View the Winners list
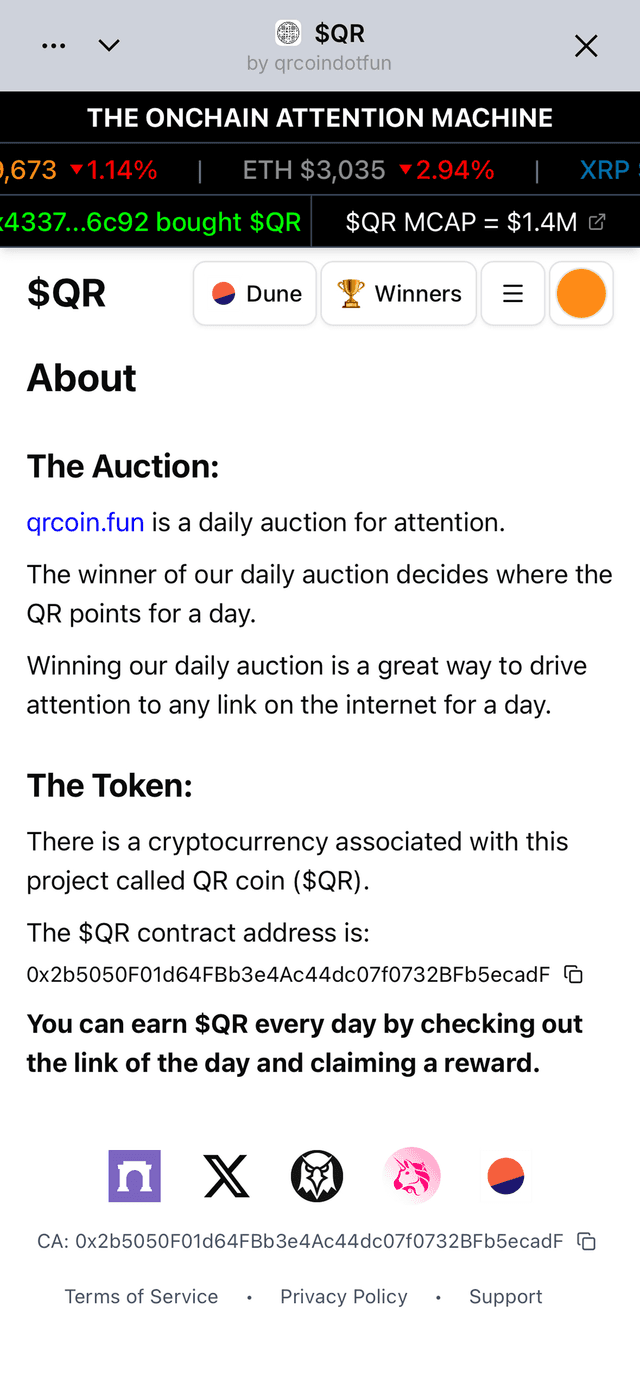 click(x=399, y=294)
